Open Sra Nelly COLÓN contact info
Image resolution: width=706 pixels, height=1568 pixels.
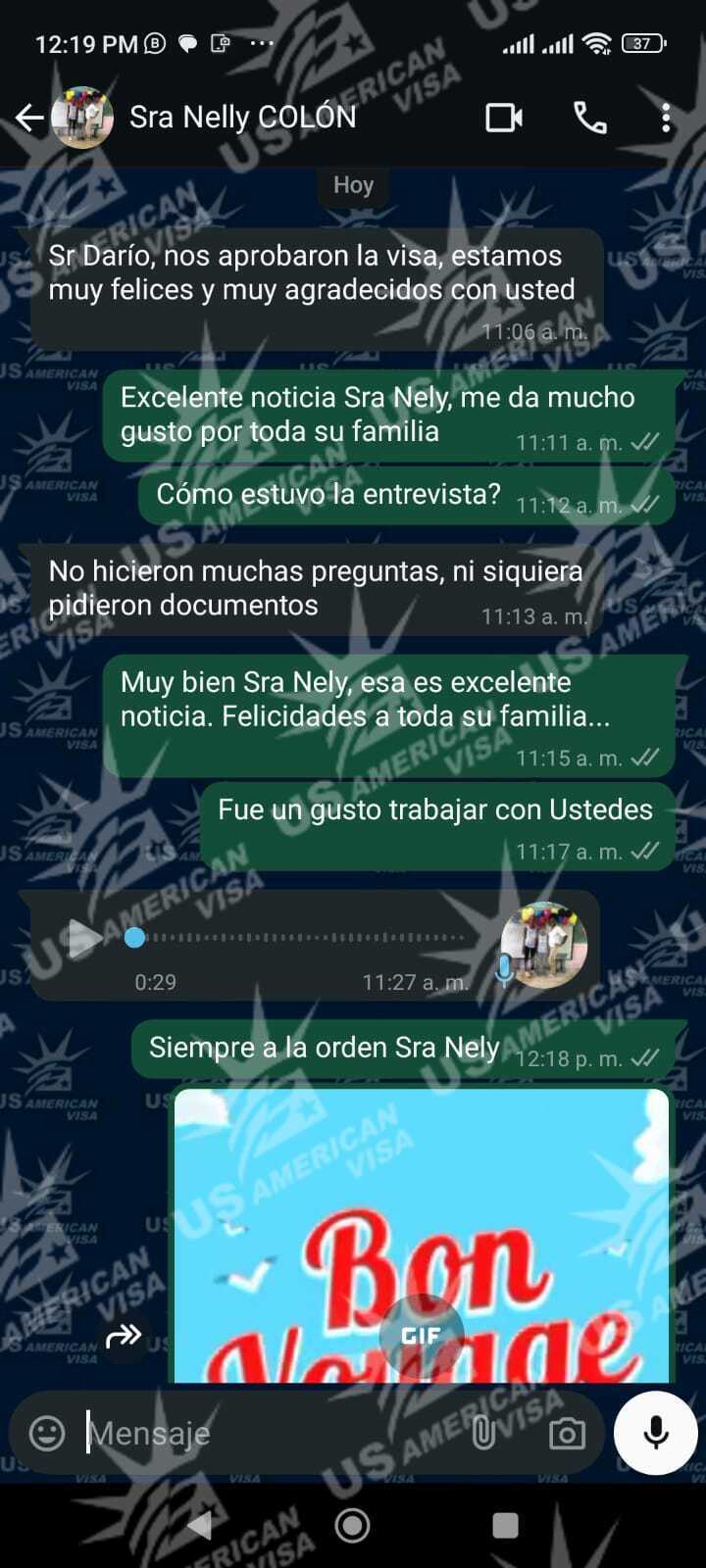click(243, 118)
